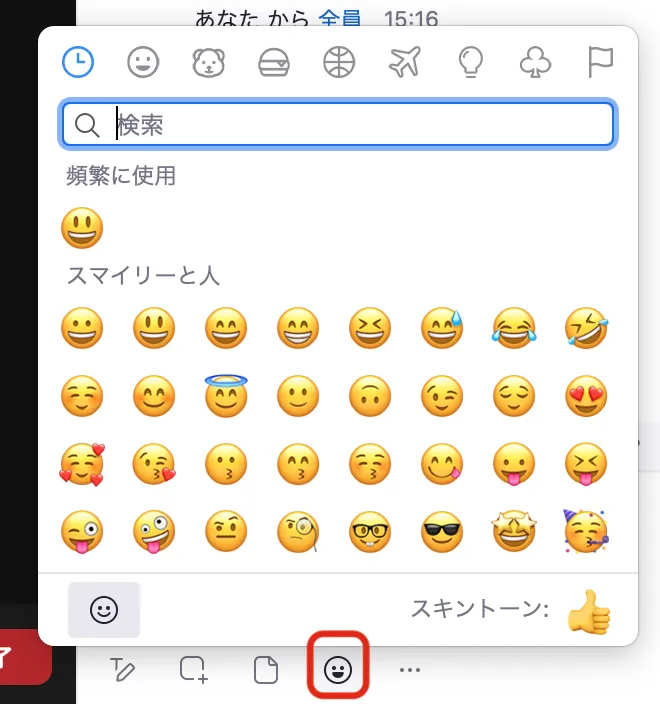Screen dimensions: 660x704
Task: Switch to the recently used emoji tab
Action: point(78,63)
